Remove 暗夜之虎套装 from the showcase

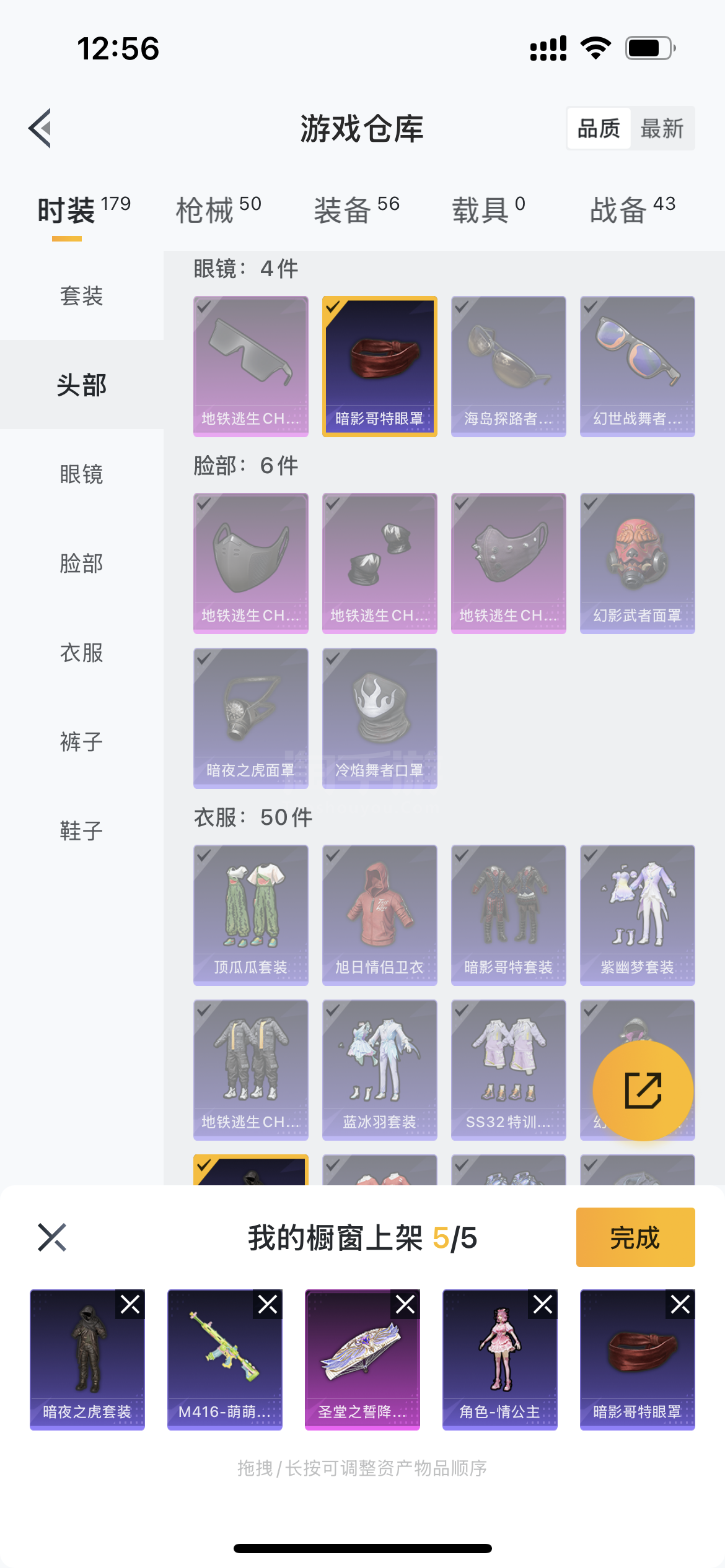(130, 1305)
